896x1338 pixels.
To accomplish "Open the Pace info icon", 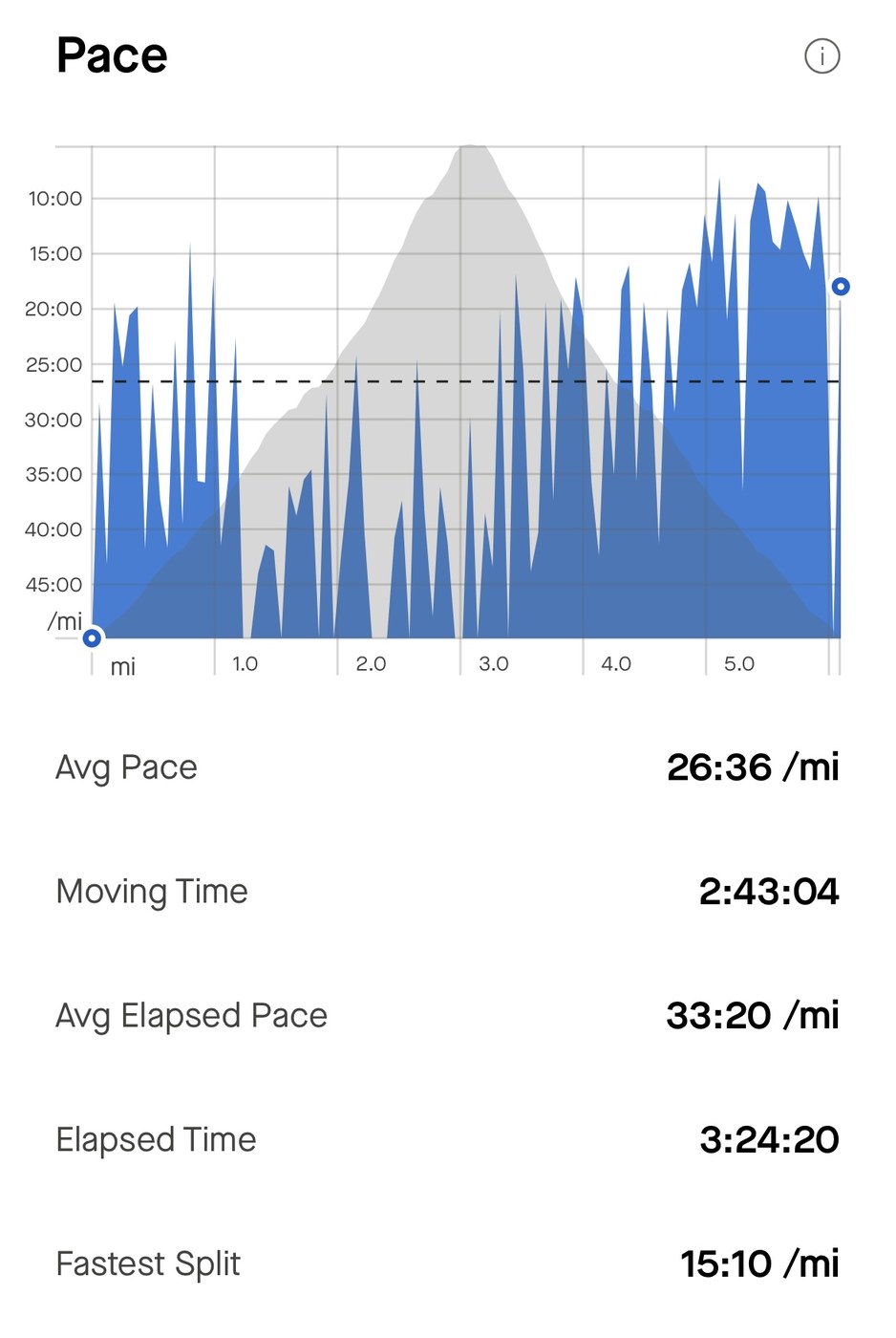I will point(821,56).
